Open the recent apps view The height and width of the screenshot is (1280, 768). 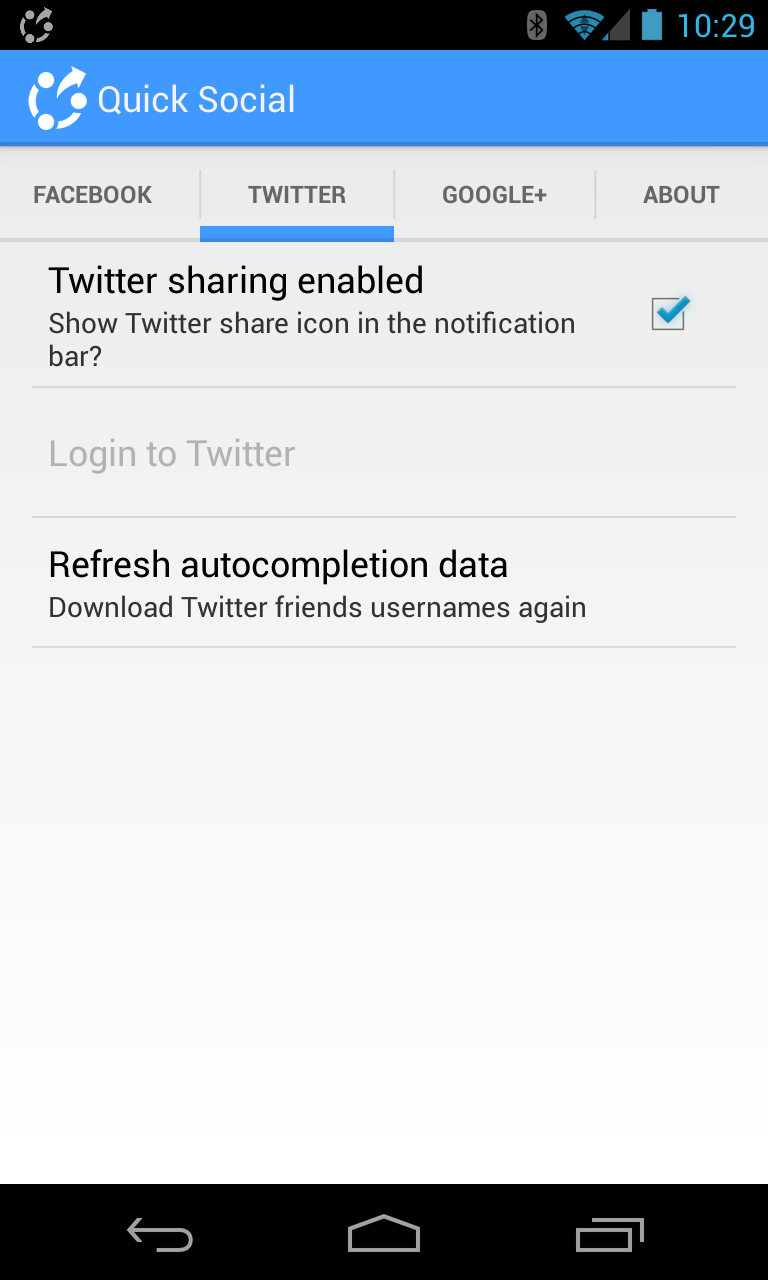pos(609,1234)
